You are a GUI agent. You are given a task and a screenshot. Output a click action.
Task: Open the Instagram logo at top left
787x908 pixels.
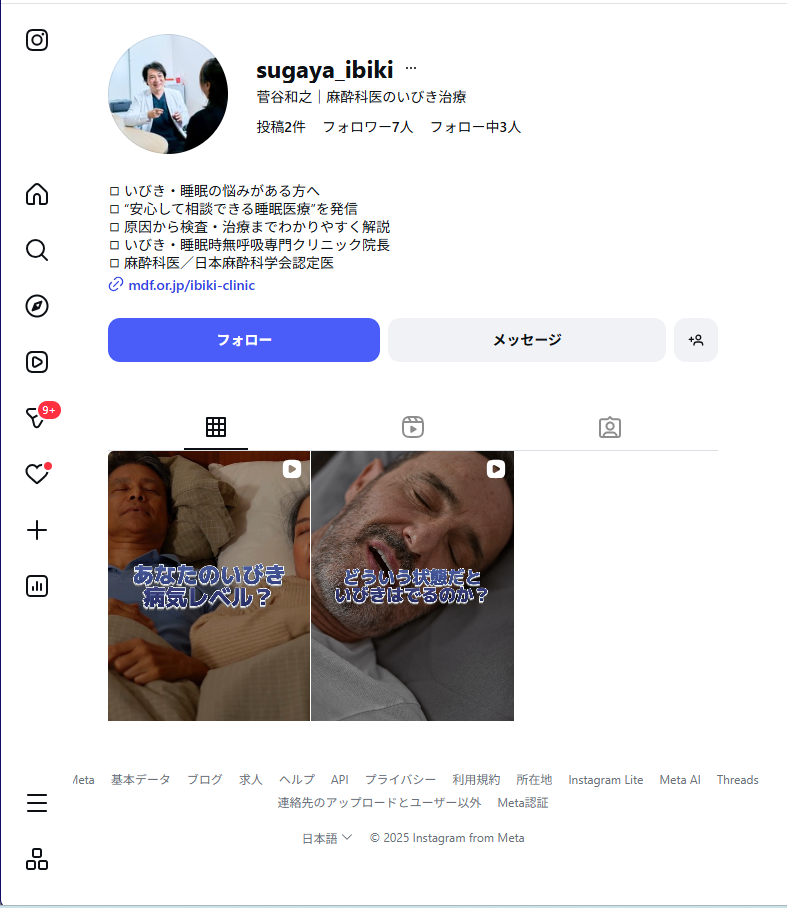[x=36, y=40]
